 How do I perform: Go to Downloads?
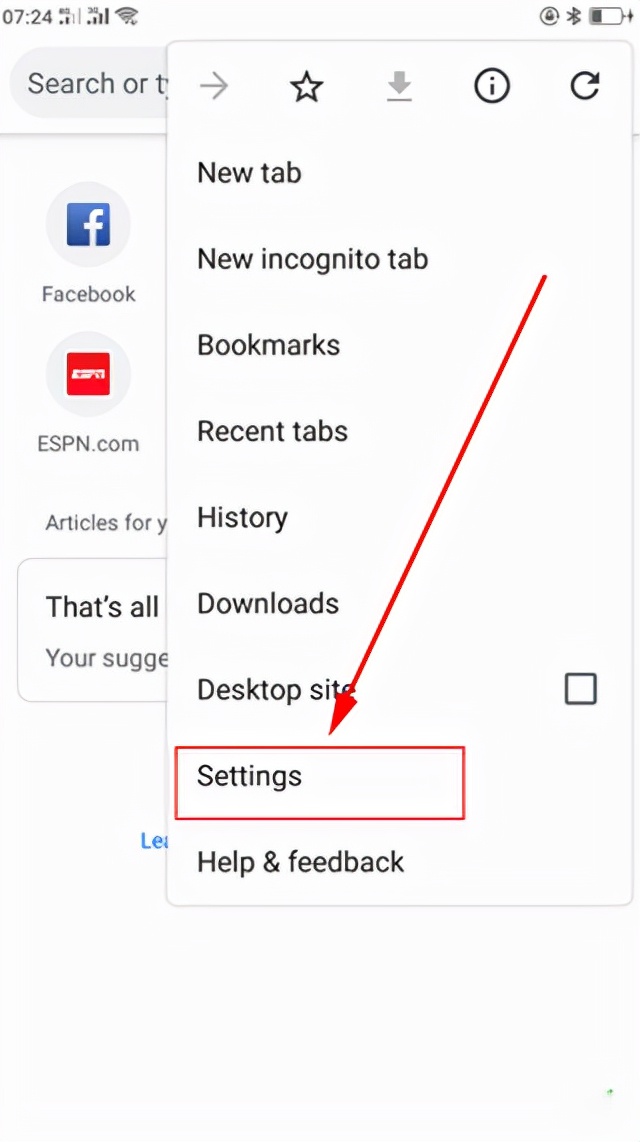click(x=268, y=603)
